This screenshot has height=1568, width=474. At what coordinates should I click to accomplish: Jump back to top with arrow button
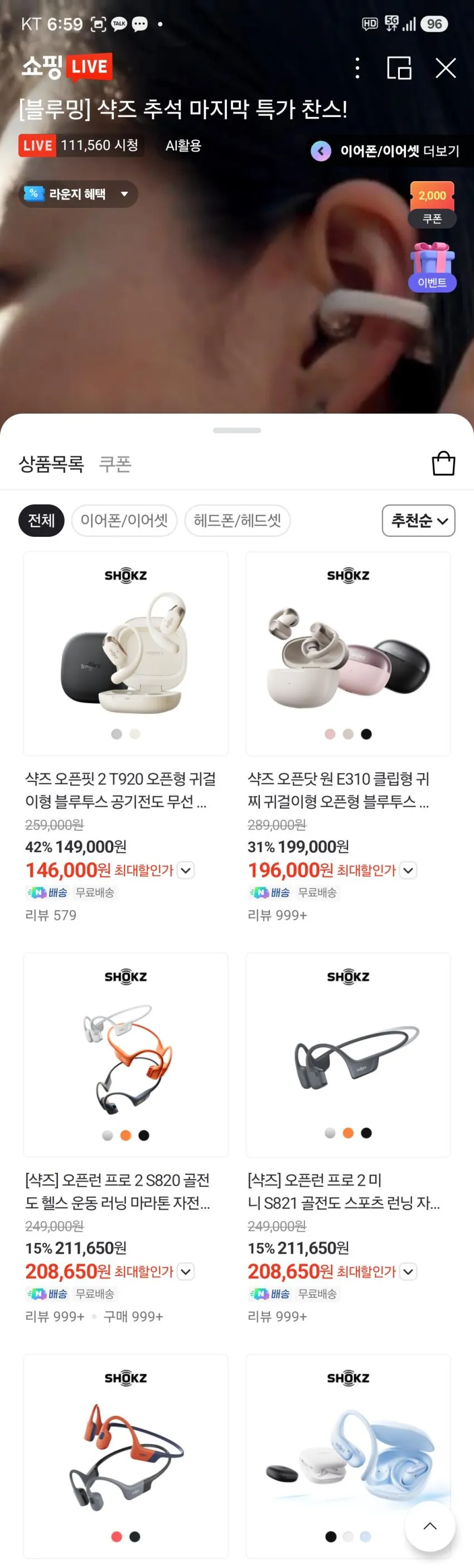click(x=430, y=1526)
